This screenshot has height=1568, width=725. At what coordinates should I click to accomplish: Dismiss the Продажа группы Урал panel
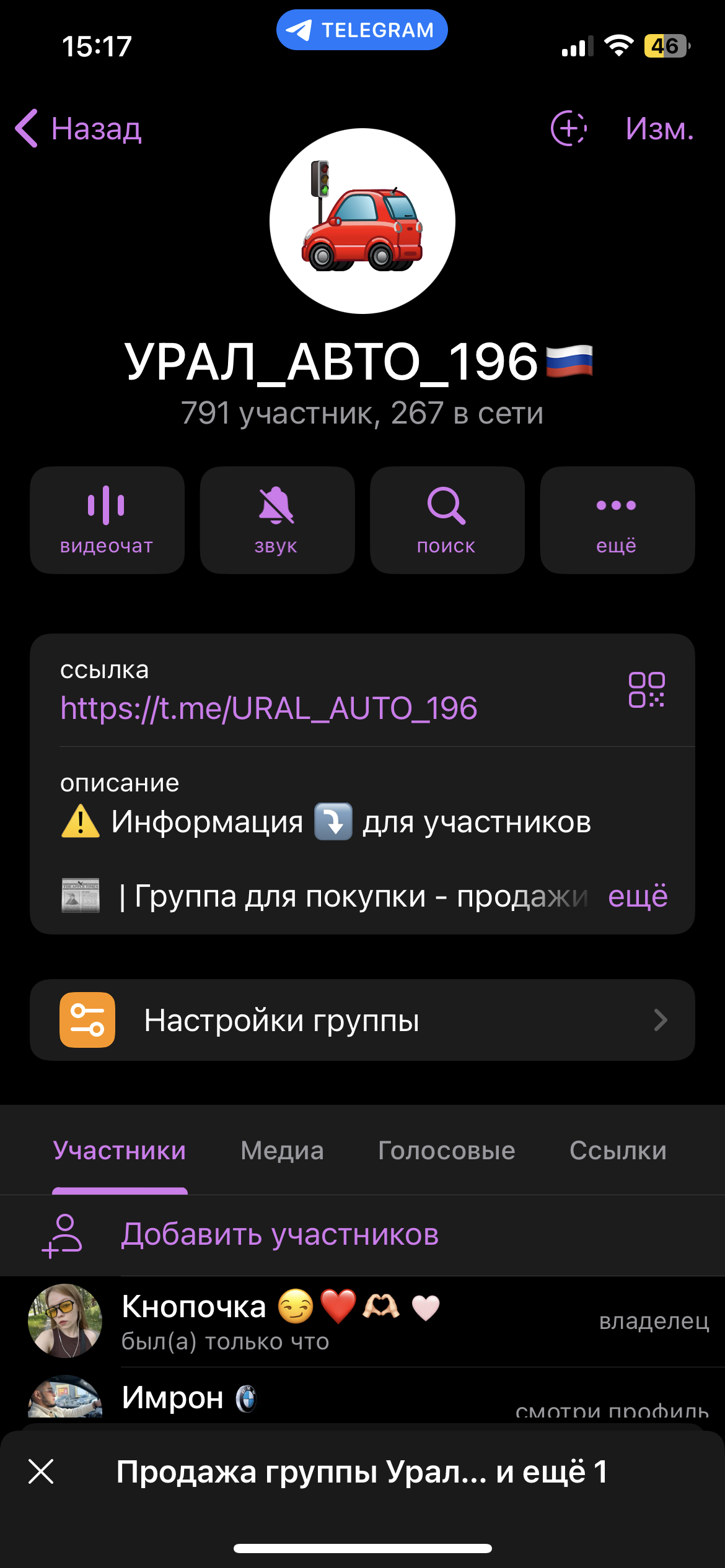41,1471
